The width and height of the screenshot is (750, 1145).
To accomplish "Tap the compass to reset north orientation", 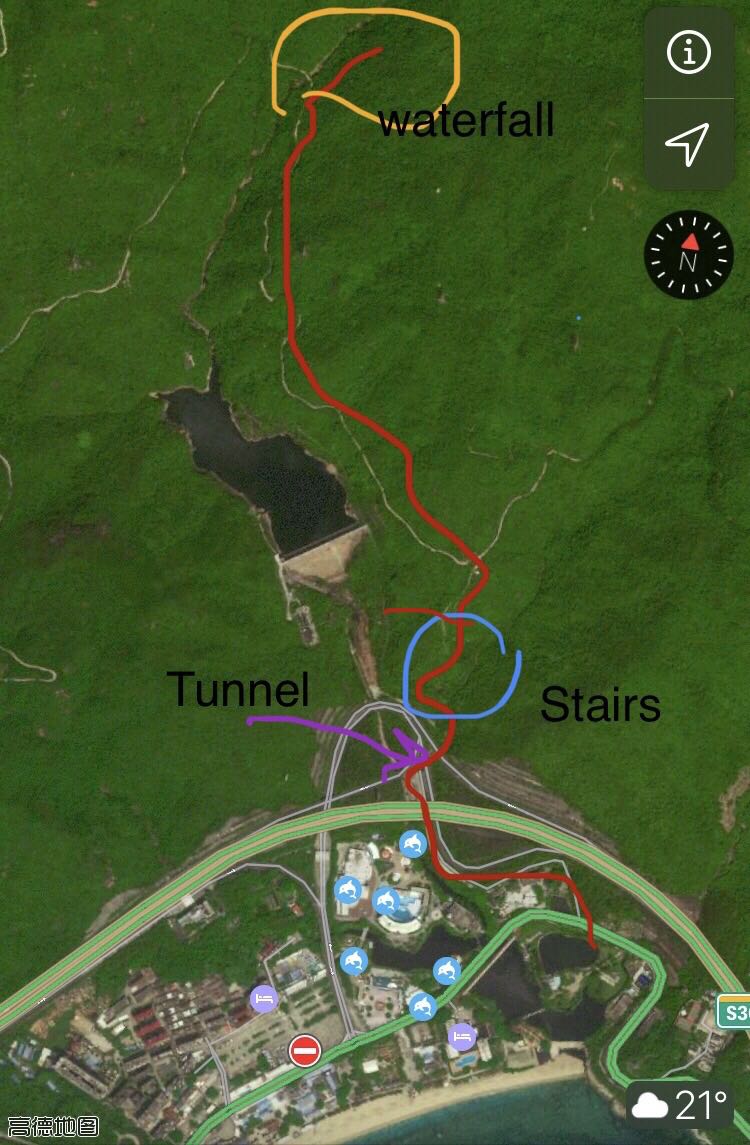I will [x=688, y=255].
